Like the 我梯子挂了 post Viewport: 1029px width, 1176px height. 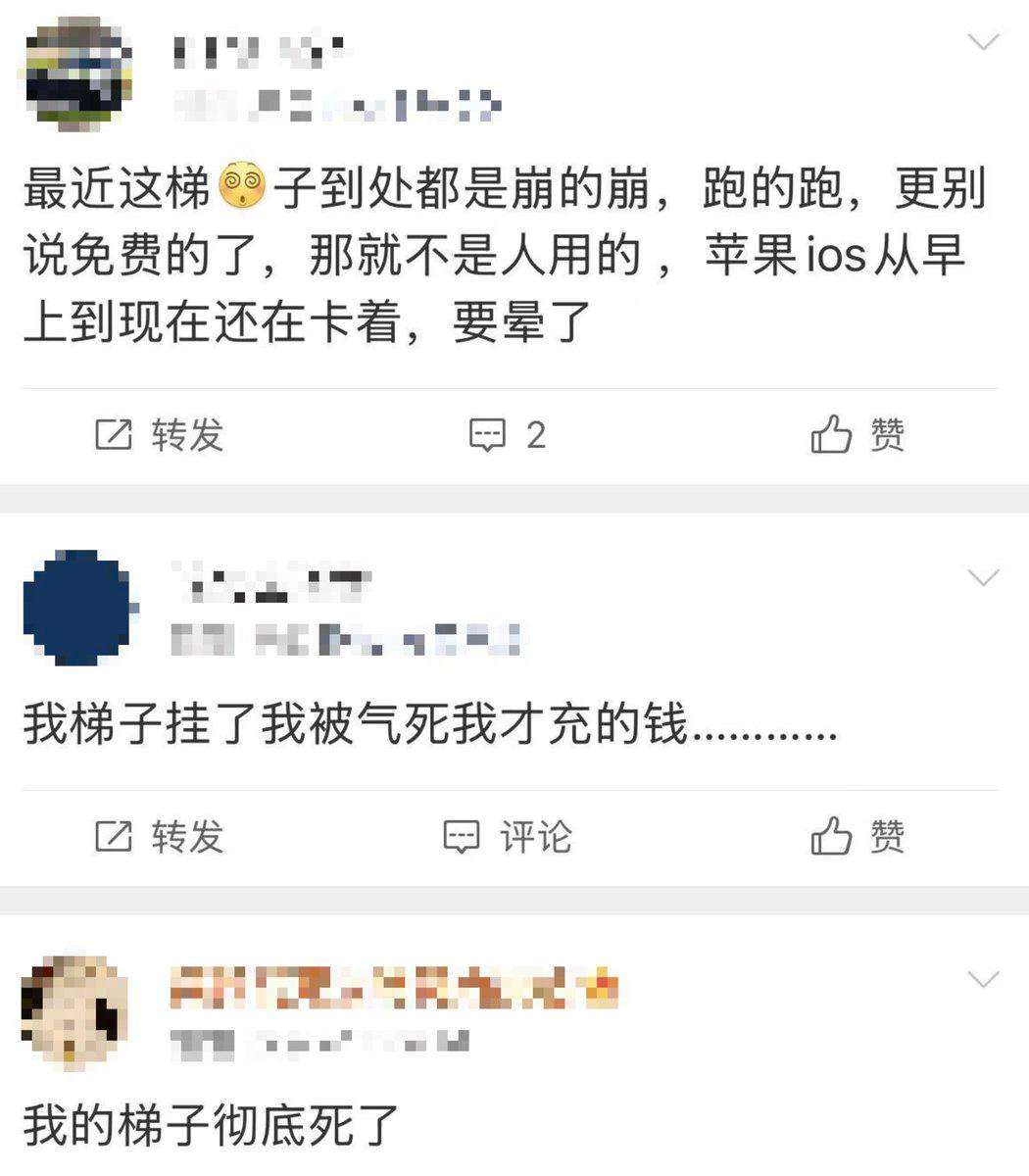(857, 837)
